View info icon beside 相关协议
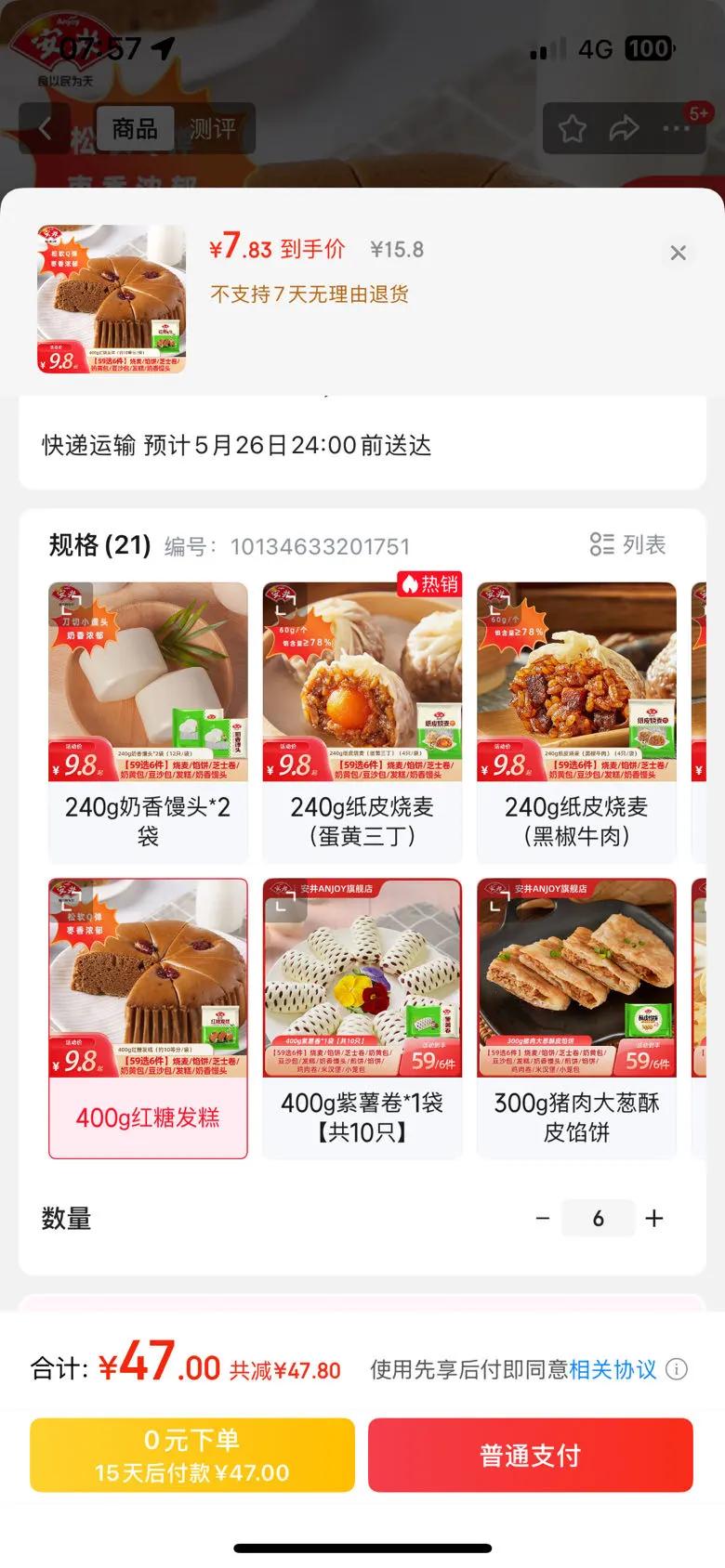Viewport: 725px width, 1568px height. (x=678, y=1369)
